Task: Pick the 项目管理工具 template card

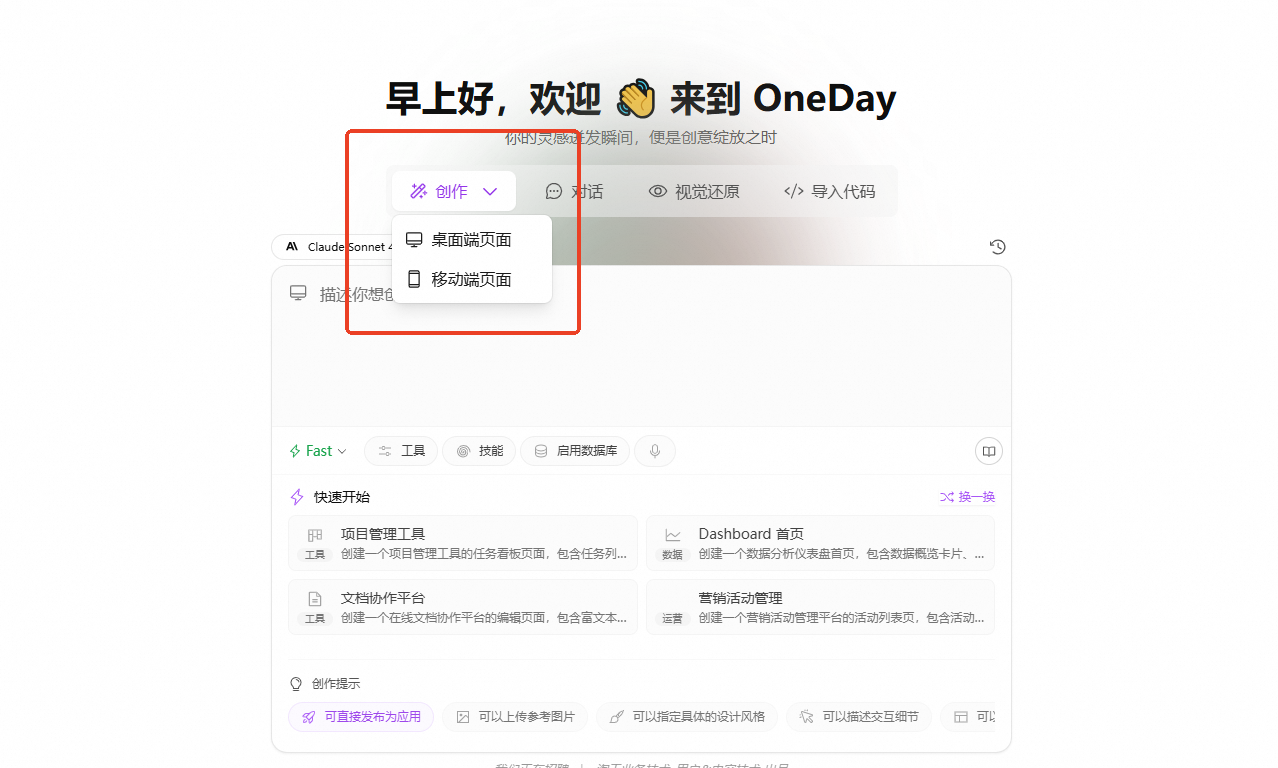Action: 463,543
